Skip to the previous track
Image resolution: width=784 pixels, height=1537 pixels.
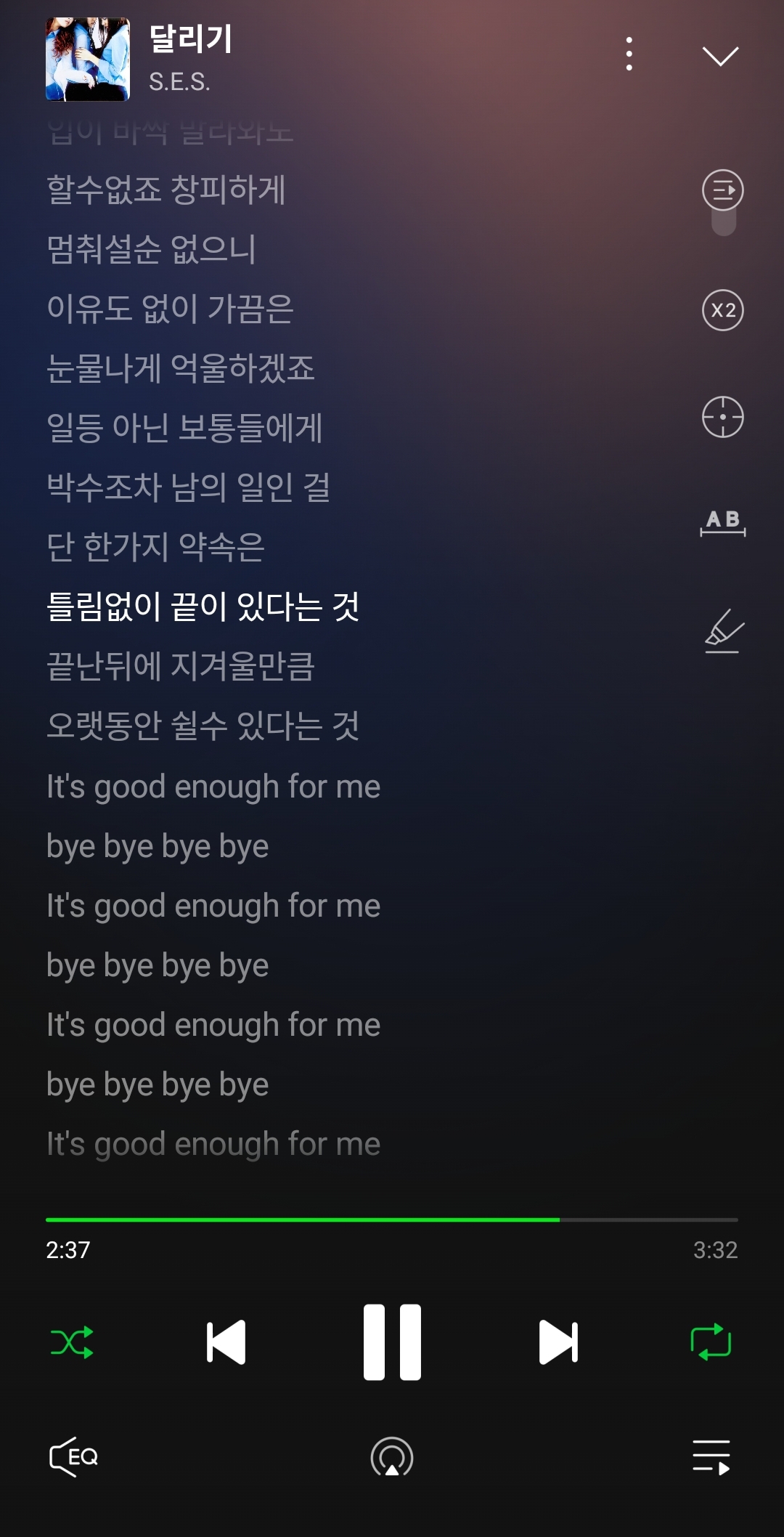[x=226, y=1342]
